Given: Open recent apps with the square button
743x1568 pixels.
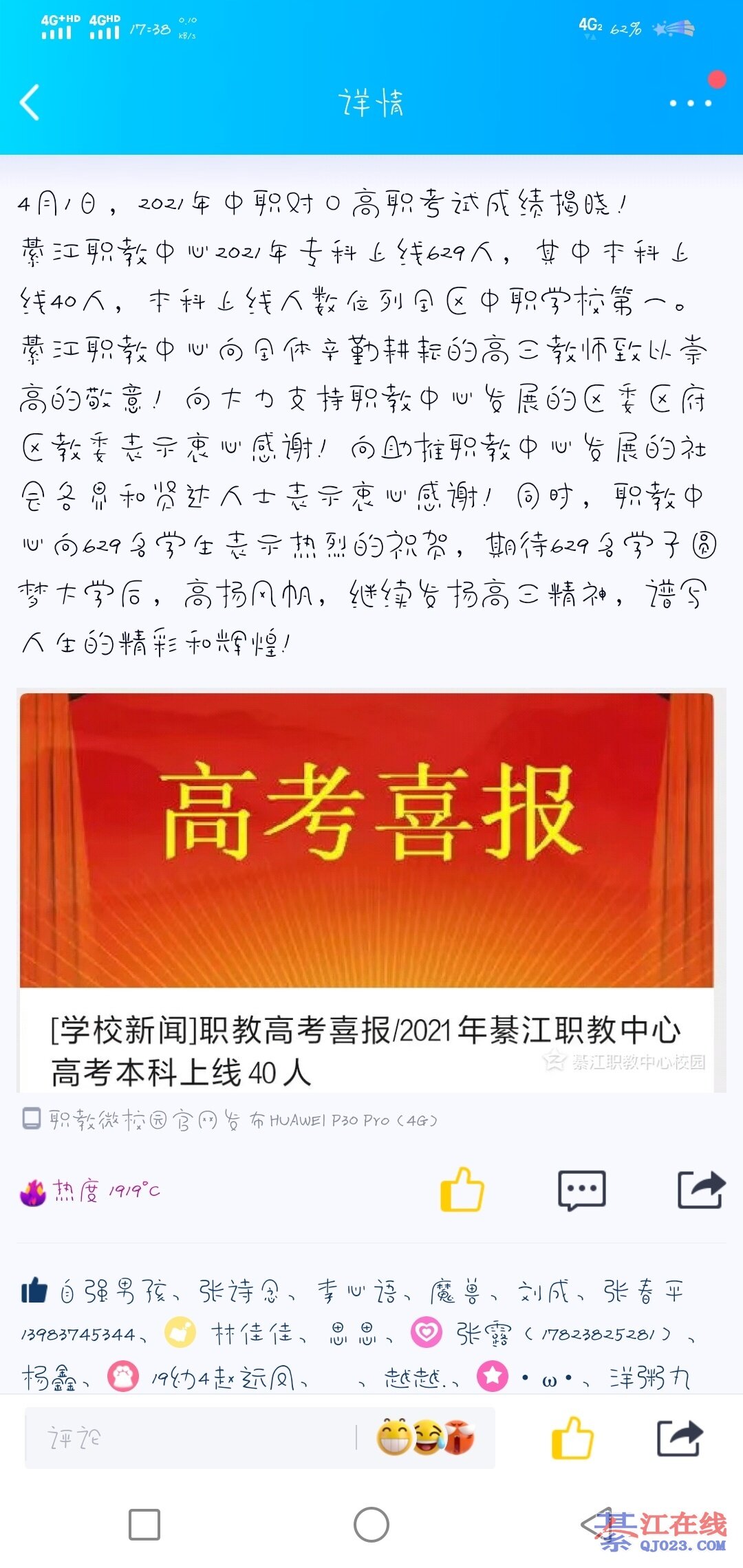Looking at the screenshot, I should point(144,1525).
